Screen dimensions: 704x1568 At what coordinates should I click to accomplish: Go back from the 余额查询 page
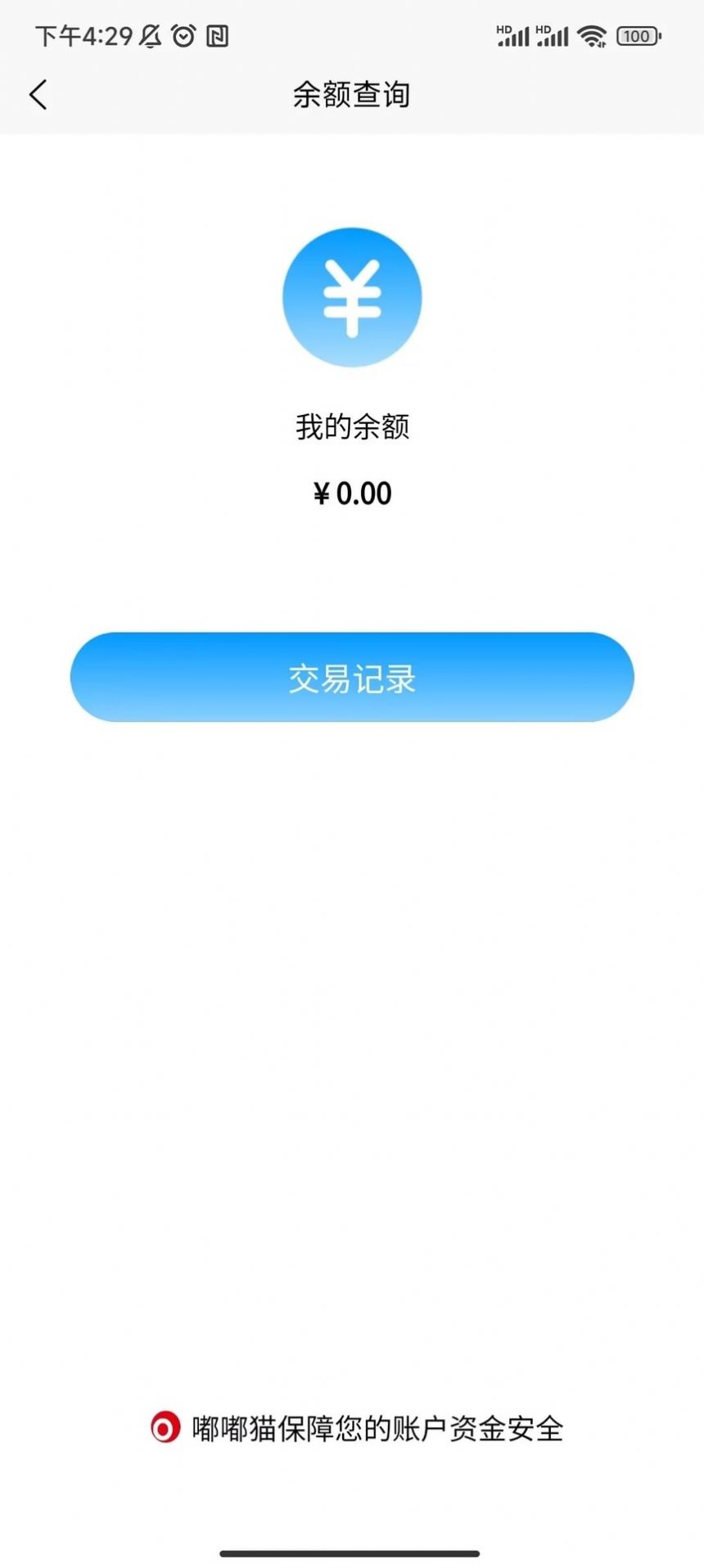coord(38,95)
